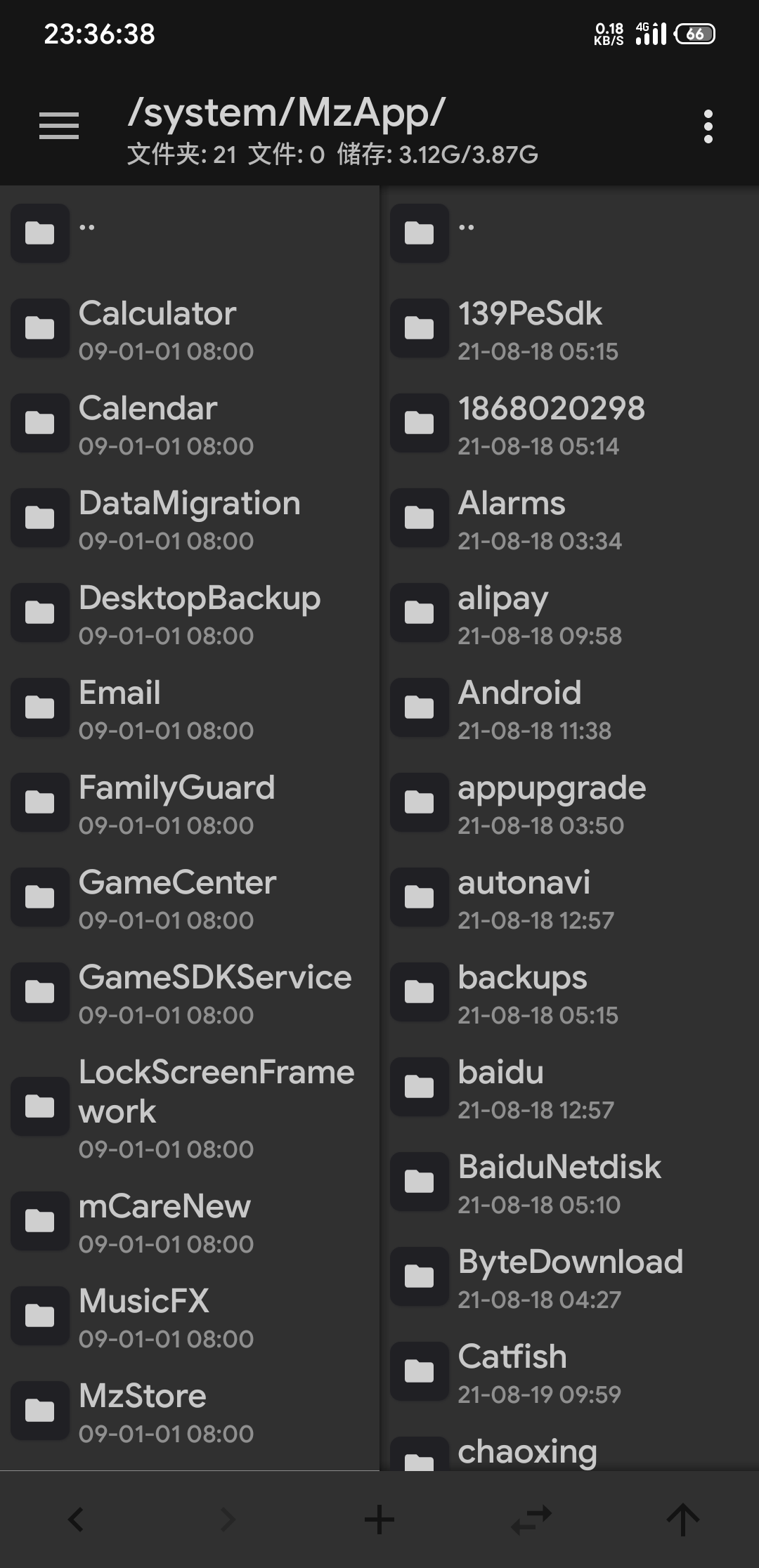Tap the up arrow in bottom bar
The image size is (759, 1568).
pos(682,1520)
